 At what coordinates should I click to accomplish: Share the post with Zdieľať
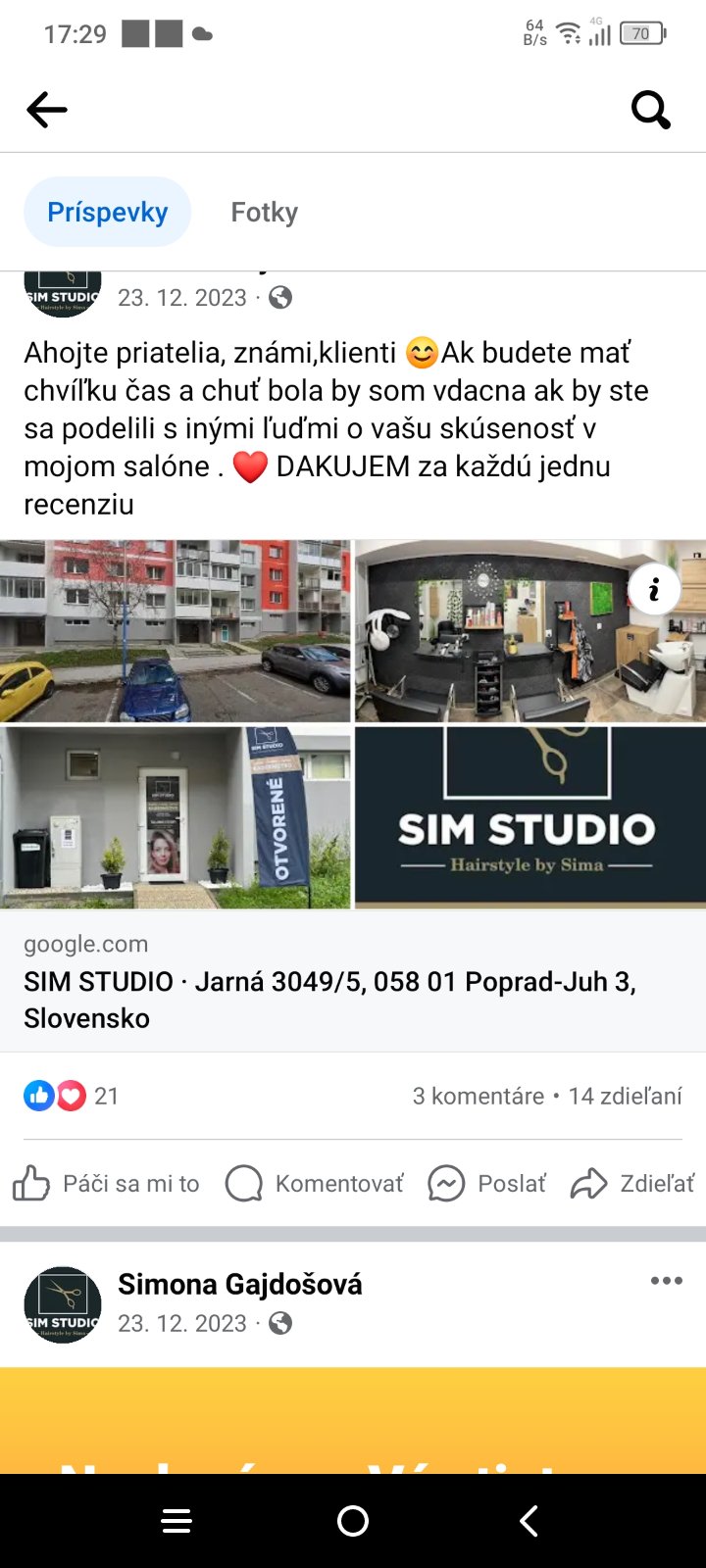pos(632,1184)
